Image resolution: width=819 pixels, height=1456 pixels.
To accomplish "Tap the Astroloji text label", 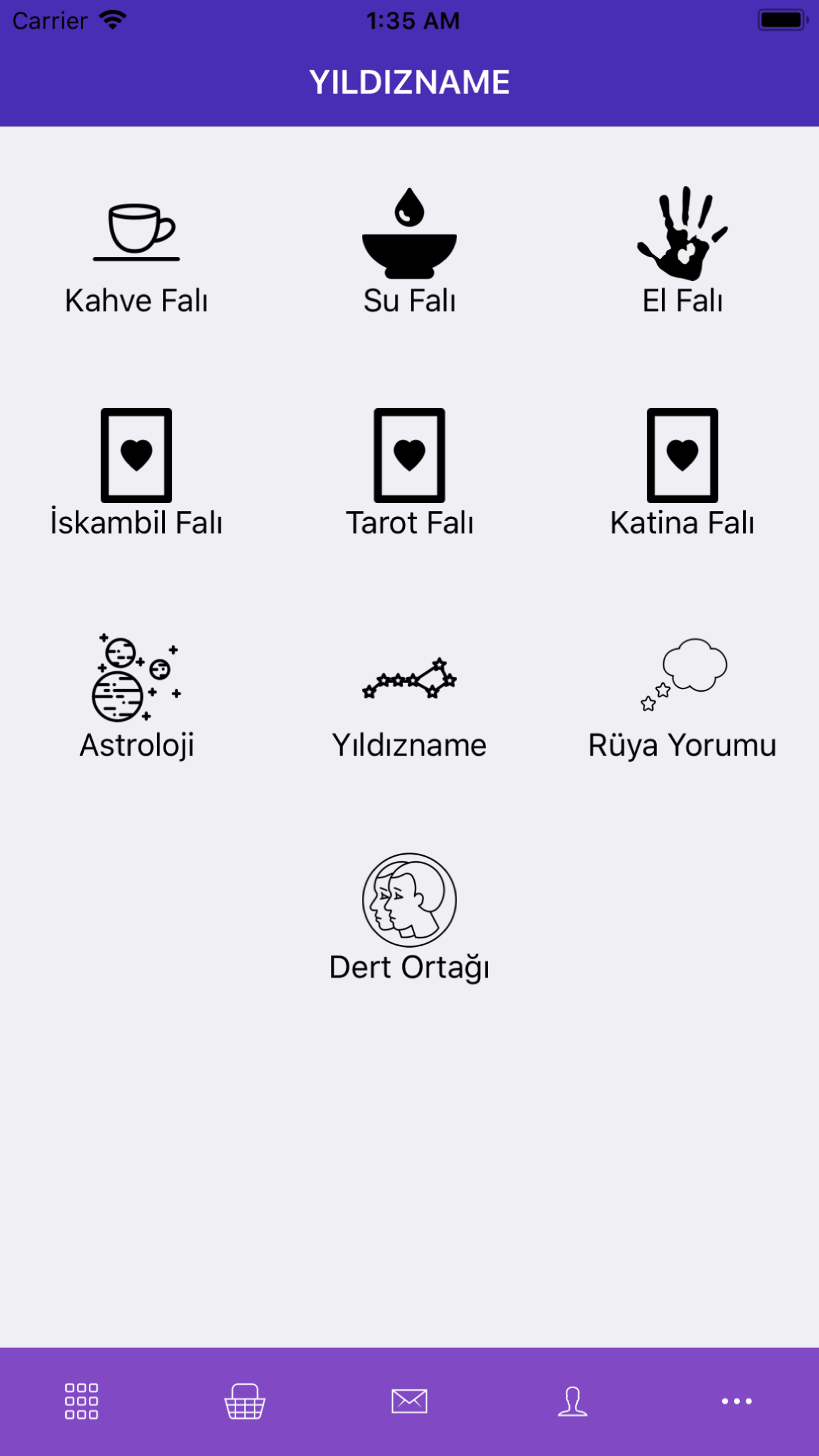I will 136,746.
